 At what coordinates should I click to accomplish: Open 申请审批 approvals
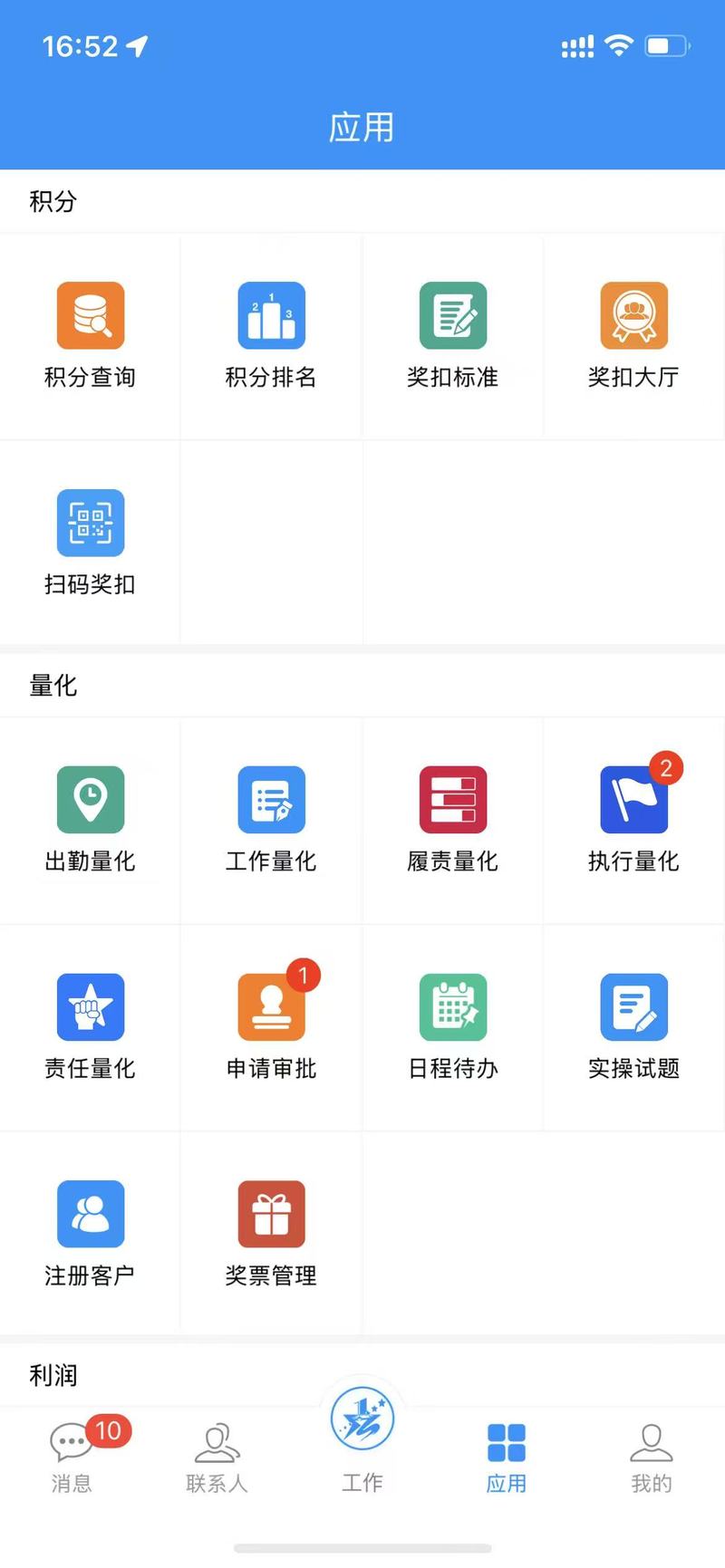271,1007
